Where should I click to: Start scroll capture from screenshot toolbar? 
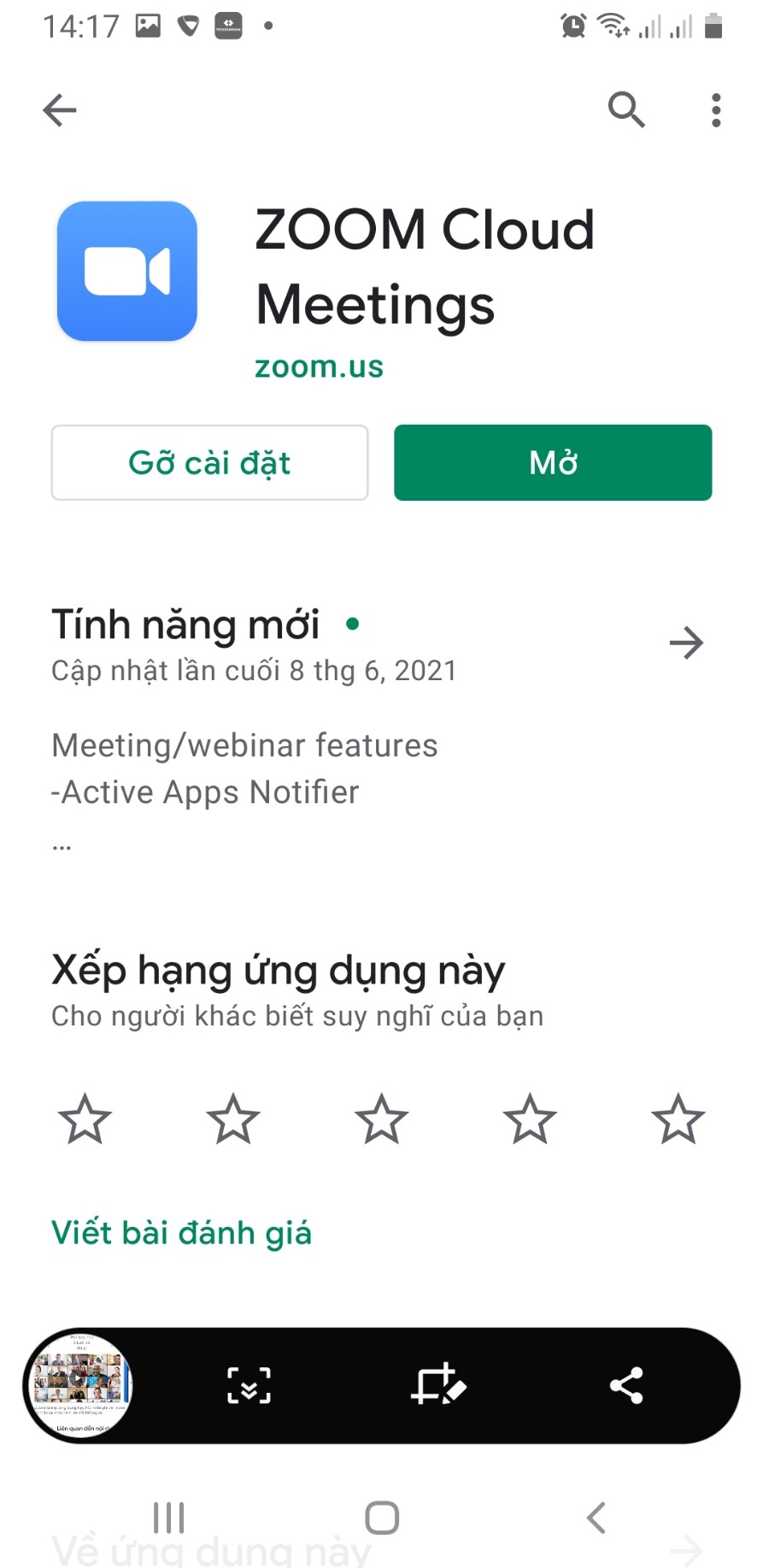coord(249,1385)
